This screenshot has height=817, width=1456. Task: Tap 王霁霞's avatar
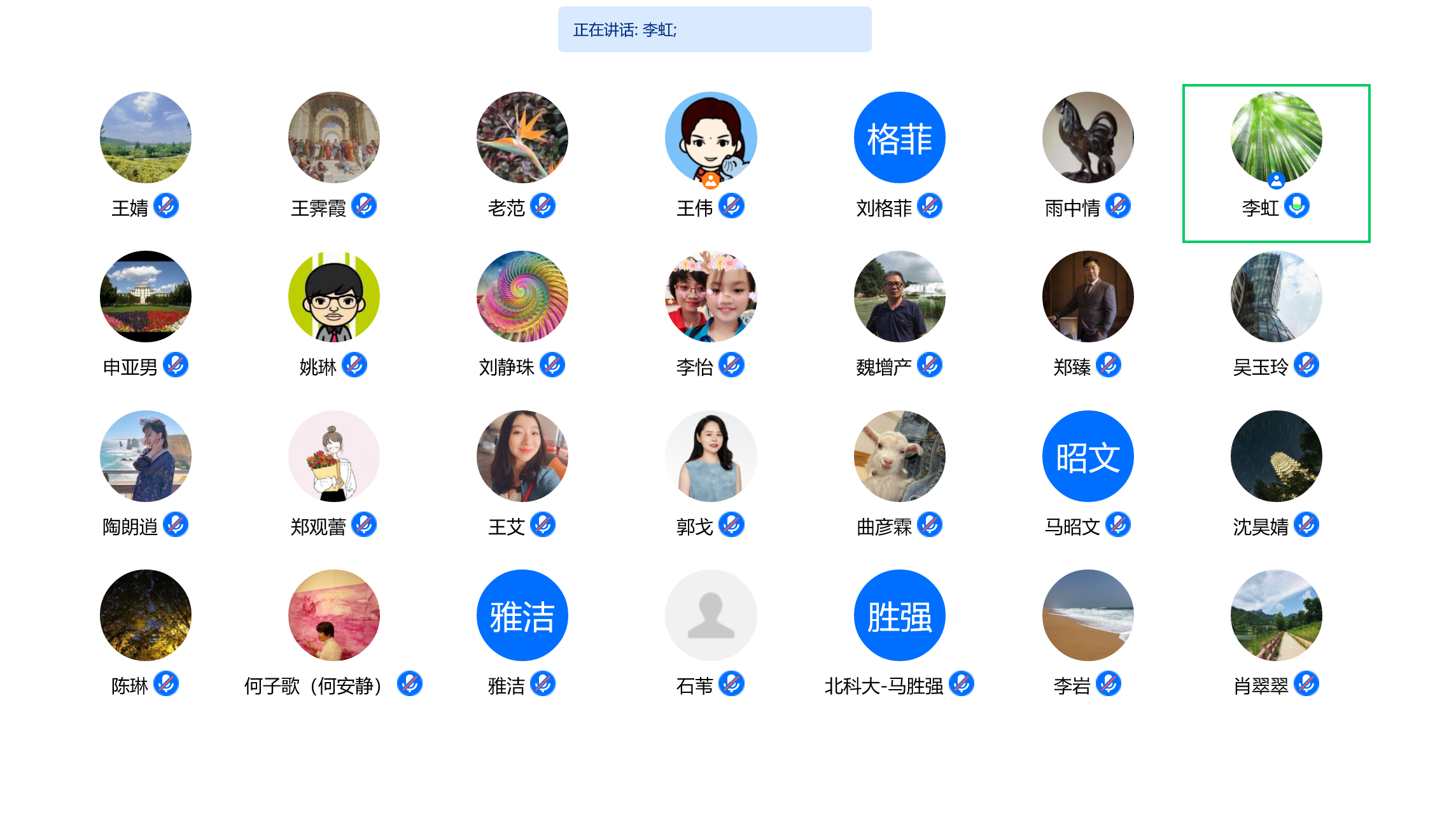[334, 137]
